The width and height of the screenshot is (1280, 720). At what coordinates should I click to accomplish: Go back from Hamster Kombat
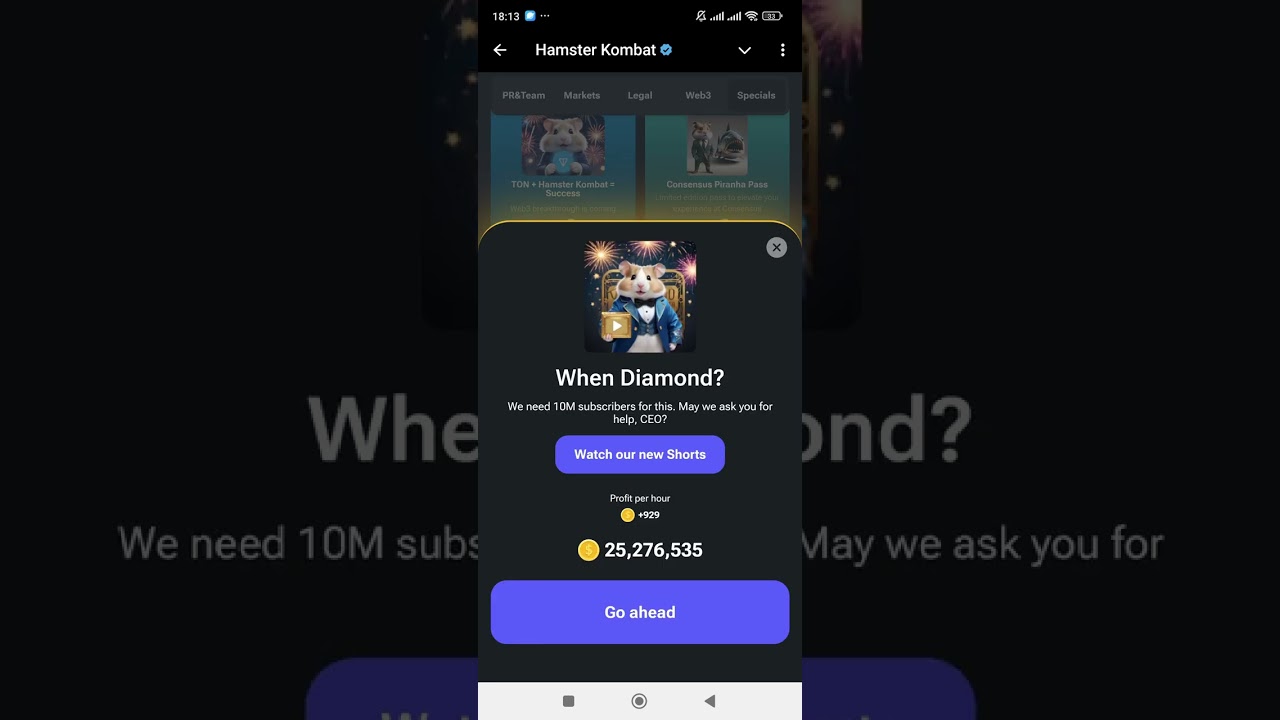click(x=500, y=50)
